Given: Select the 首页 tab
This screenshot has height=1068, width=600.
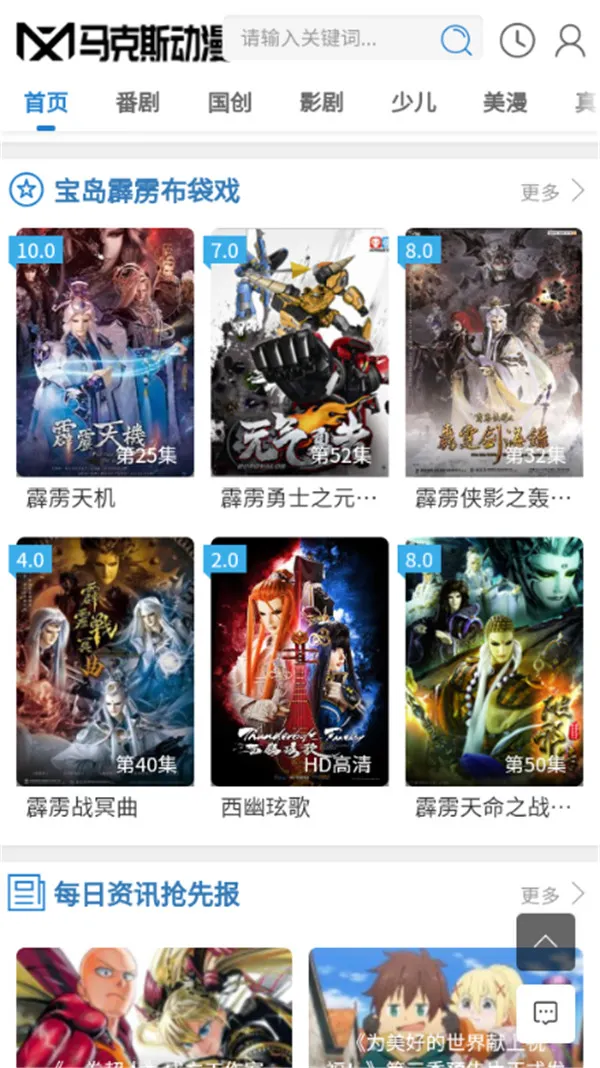Looking at the screenshot, I should (x=46, y=102).
